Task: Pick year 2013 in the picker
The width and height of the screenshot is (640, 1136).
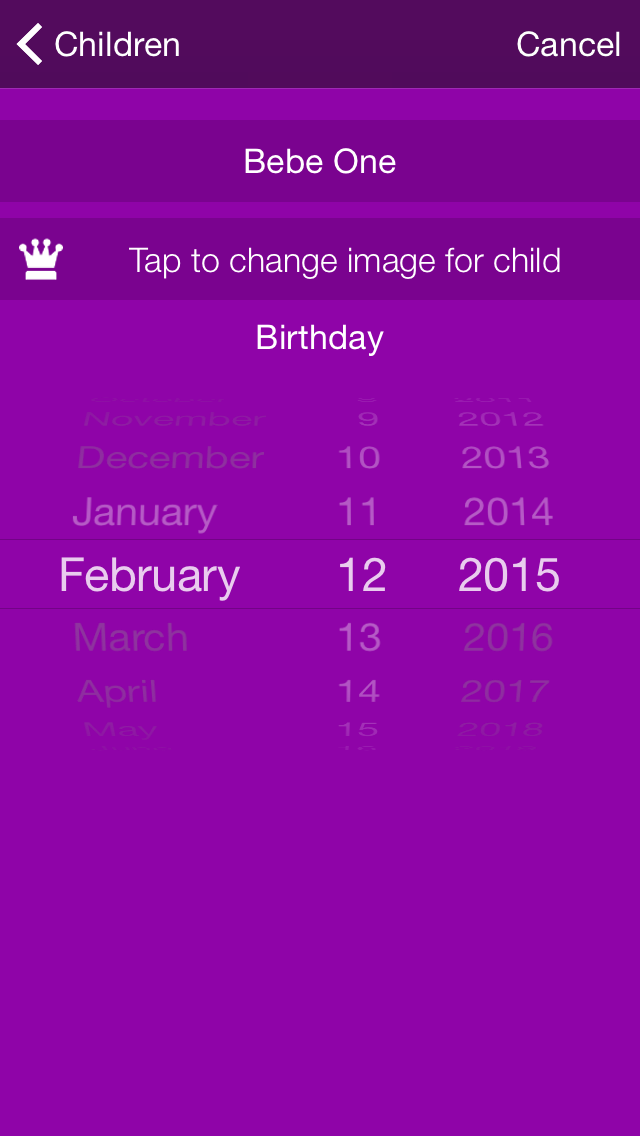Action: [505, 458]
